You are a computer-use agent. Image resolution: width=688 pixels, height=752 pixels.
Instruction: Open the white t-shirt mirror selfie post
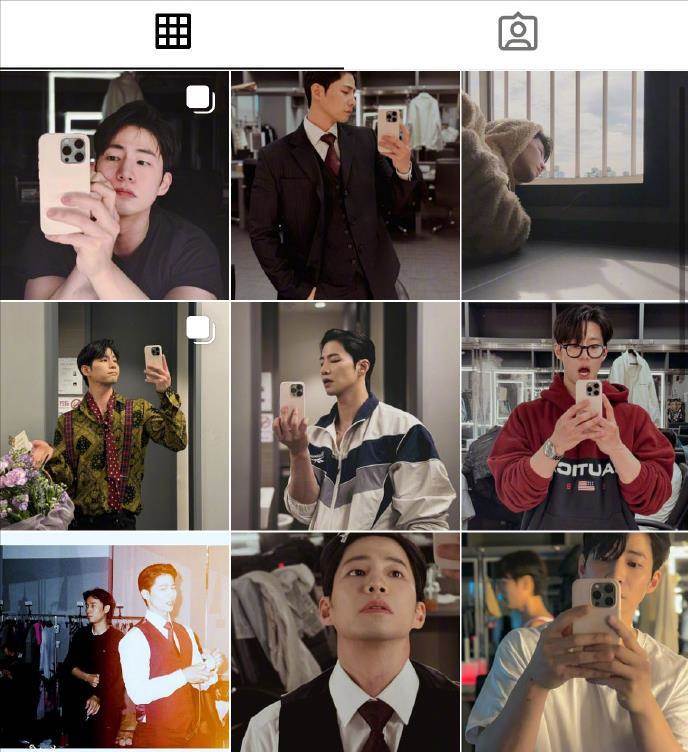(574, 642)
